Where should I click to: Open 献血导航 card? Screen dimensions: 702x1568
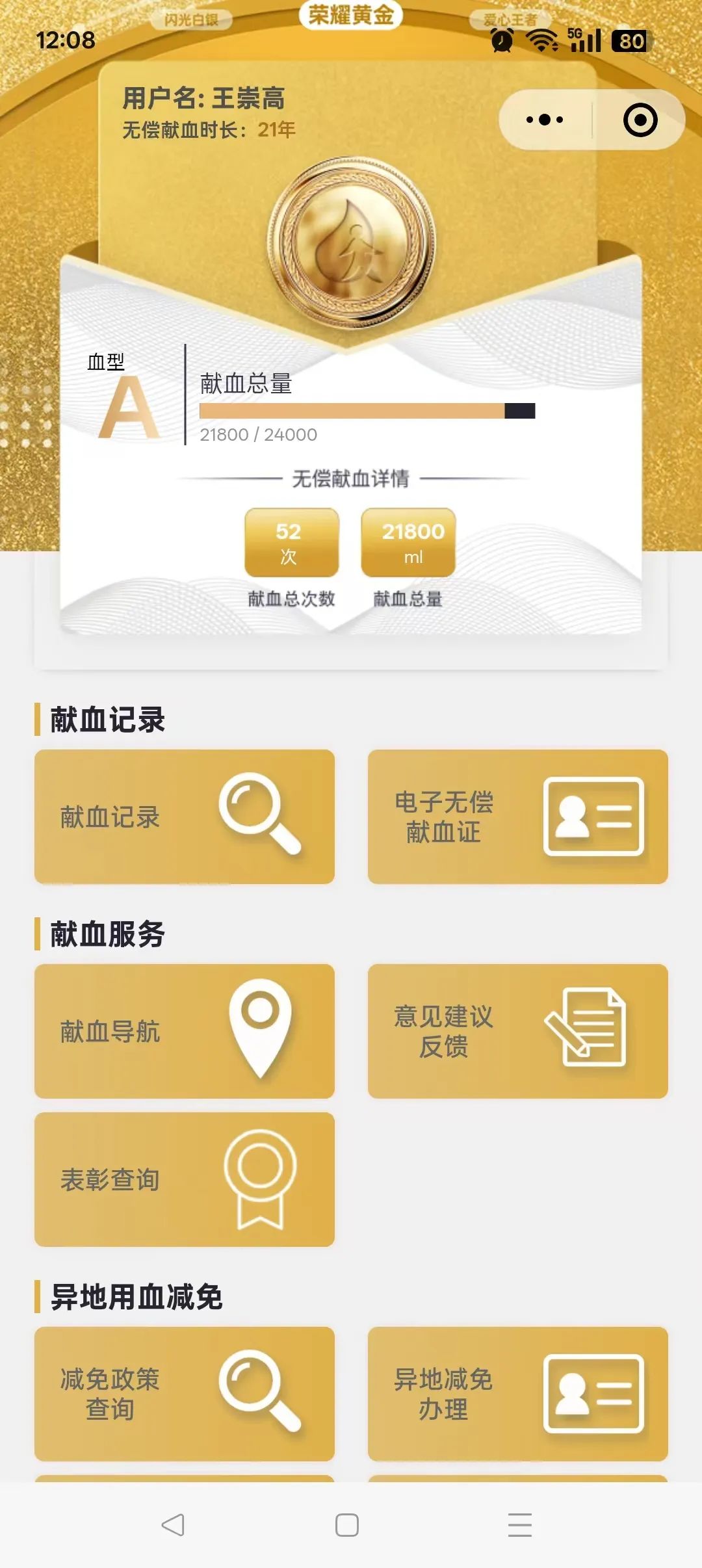tap(185, 1031)
